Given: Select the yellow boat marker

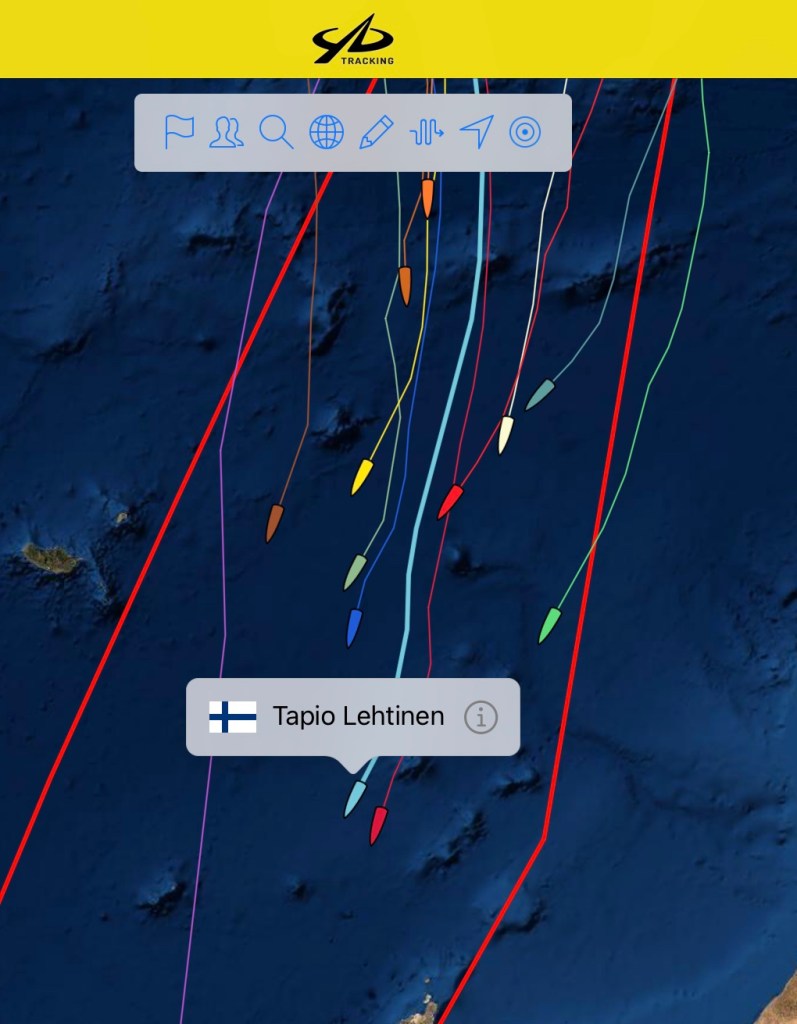Looking at the screenshot, I should pos(362,477).
